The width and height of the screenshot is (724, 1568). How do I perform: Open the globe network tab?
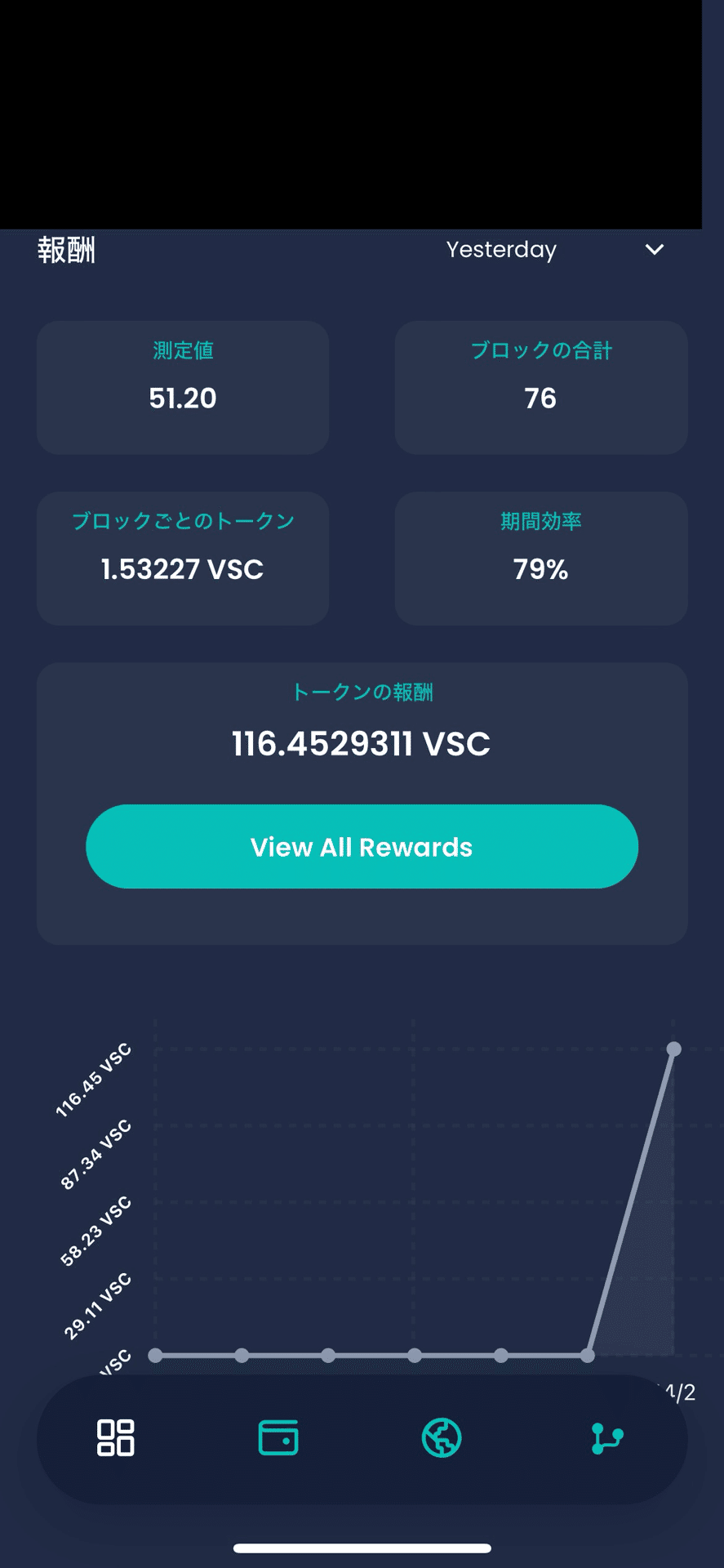pyautogui.click(x=442, y=1437)
